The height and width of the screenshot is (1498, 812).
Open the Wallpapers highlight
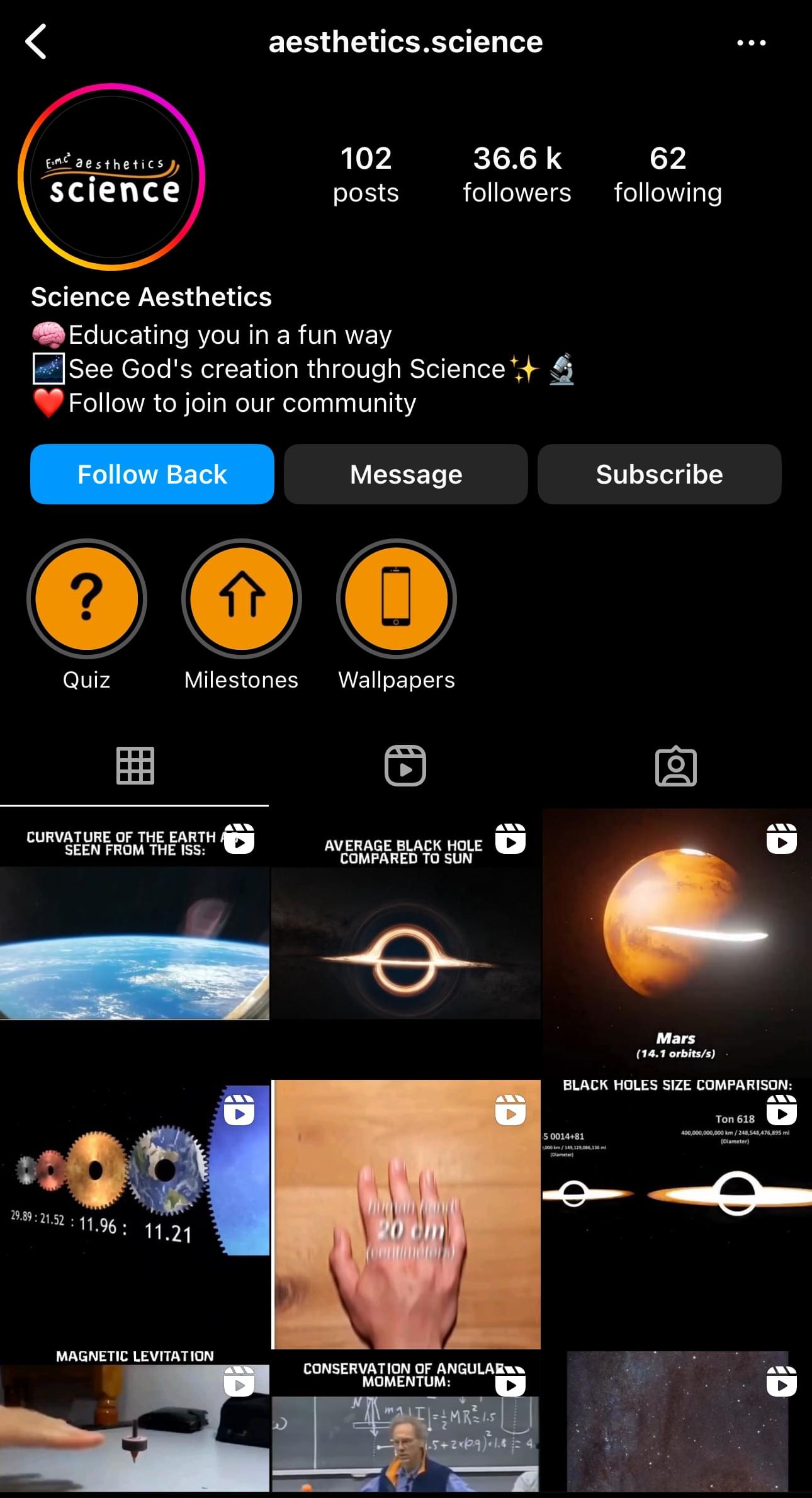(397, 599)
